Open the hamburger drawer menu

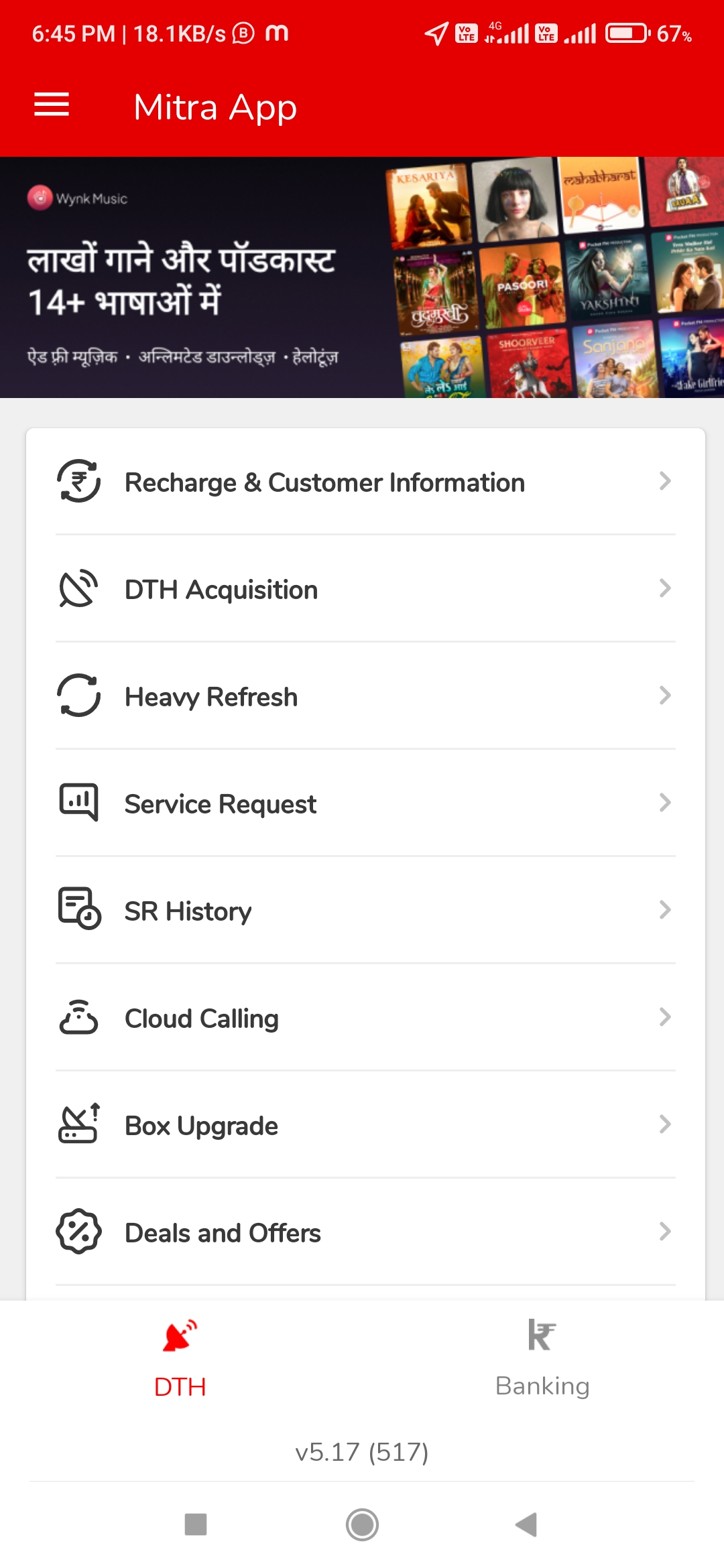pos(52,105)
